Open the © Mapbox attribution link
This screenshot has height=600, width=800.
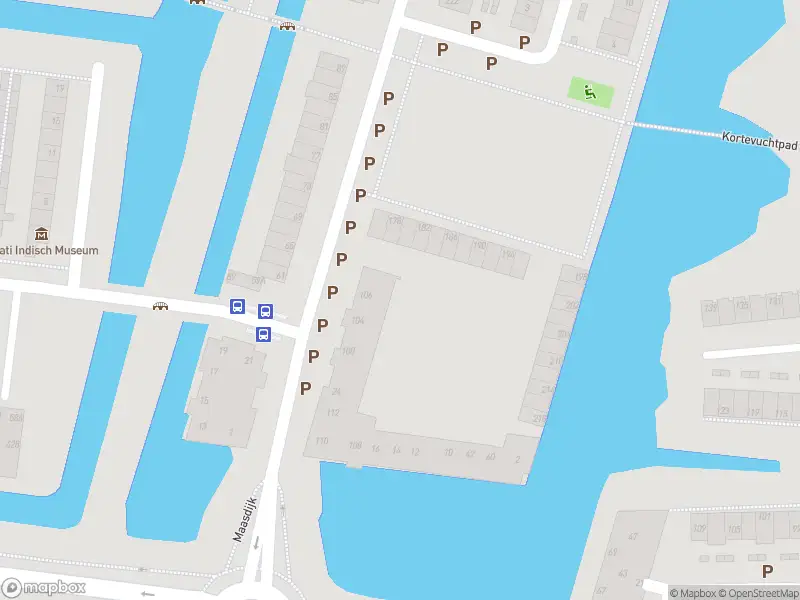click(691, 593)
